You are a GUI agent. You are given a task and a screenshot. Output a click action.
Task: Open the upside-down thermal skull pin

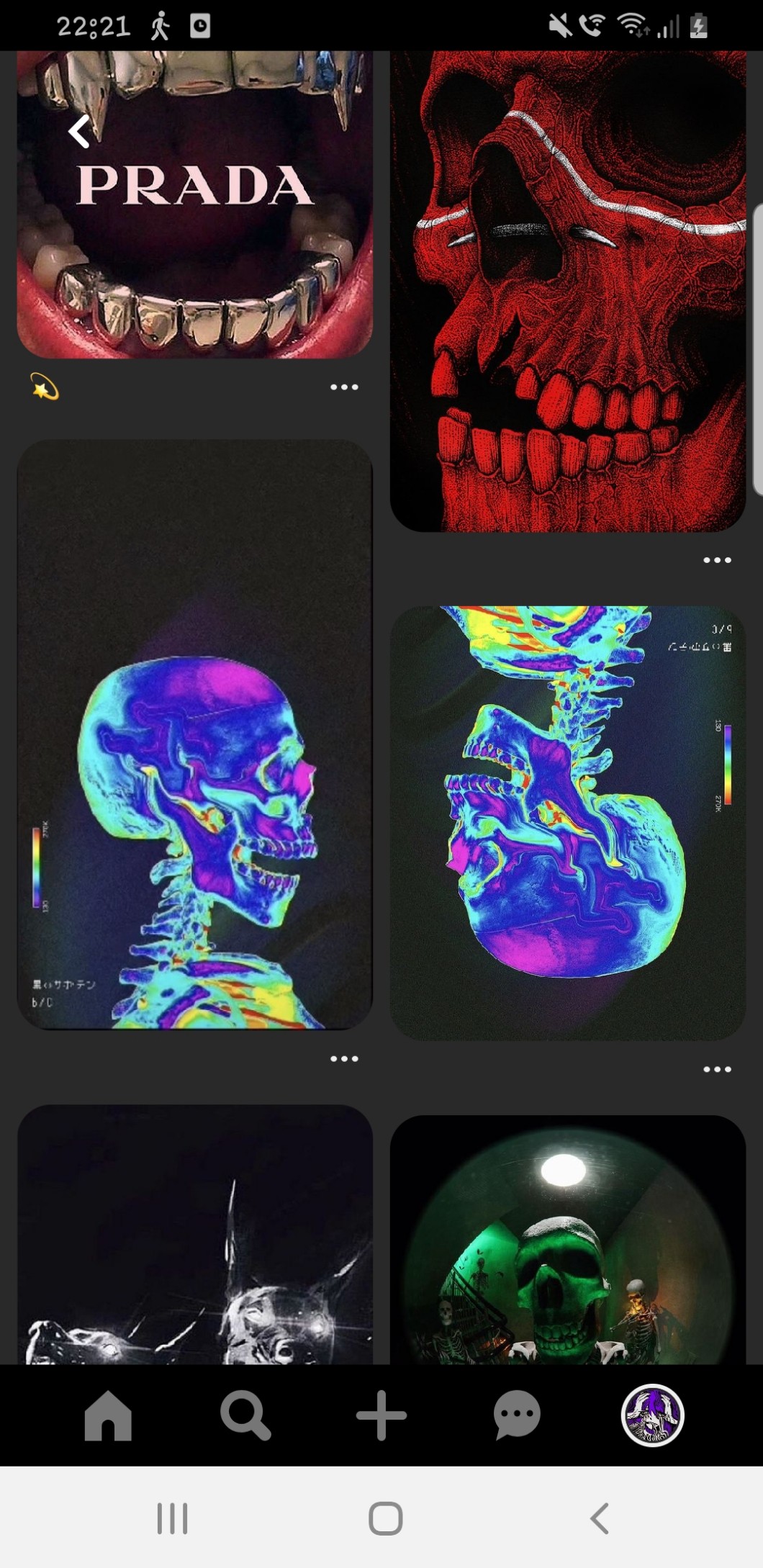(567, 821)
